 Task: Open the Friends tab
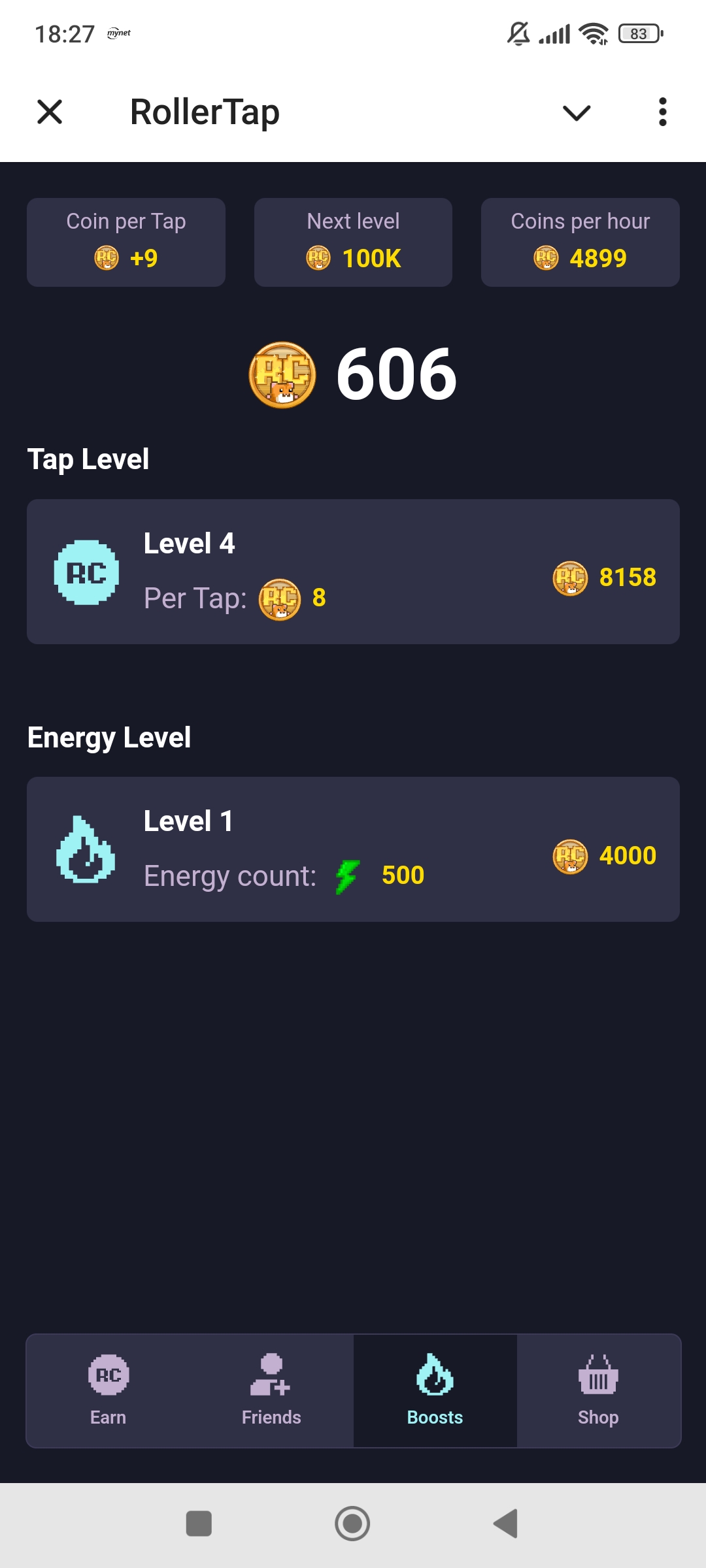tap(271, 1390)
